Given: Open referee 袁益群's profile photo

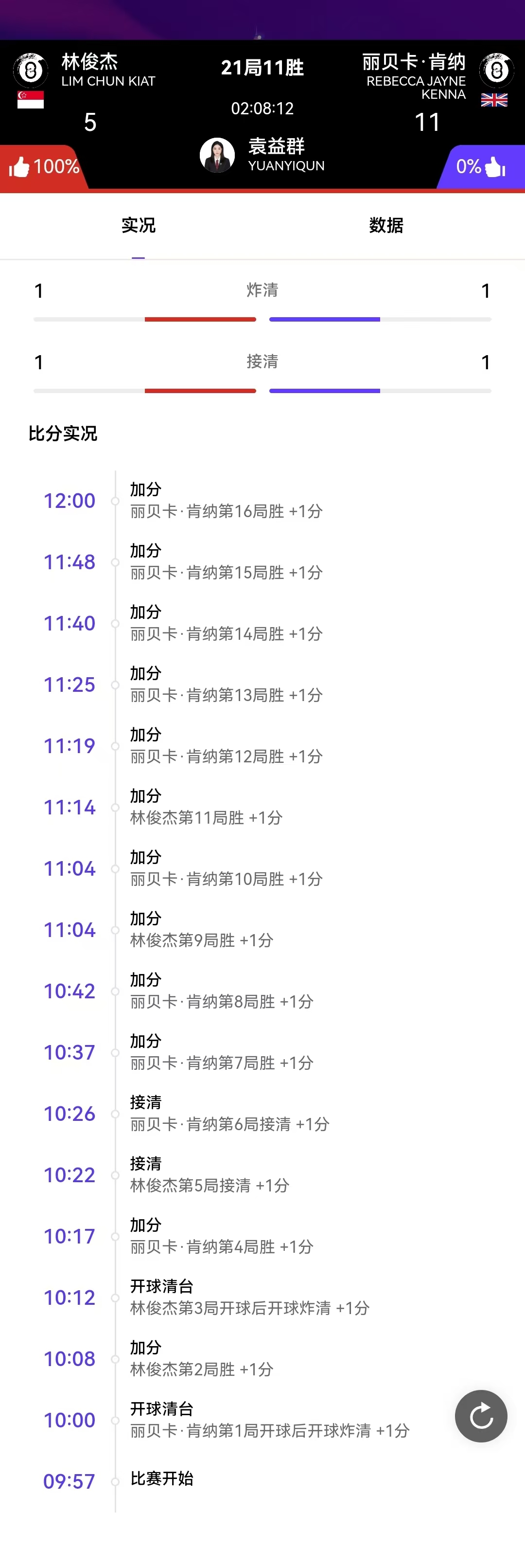Looking at the screenshot, I should [217, 155].
